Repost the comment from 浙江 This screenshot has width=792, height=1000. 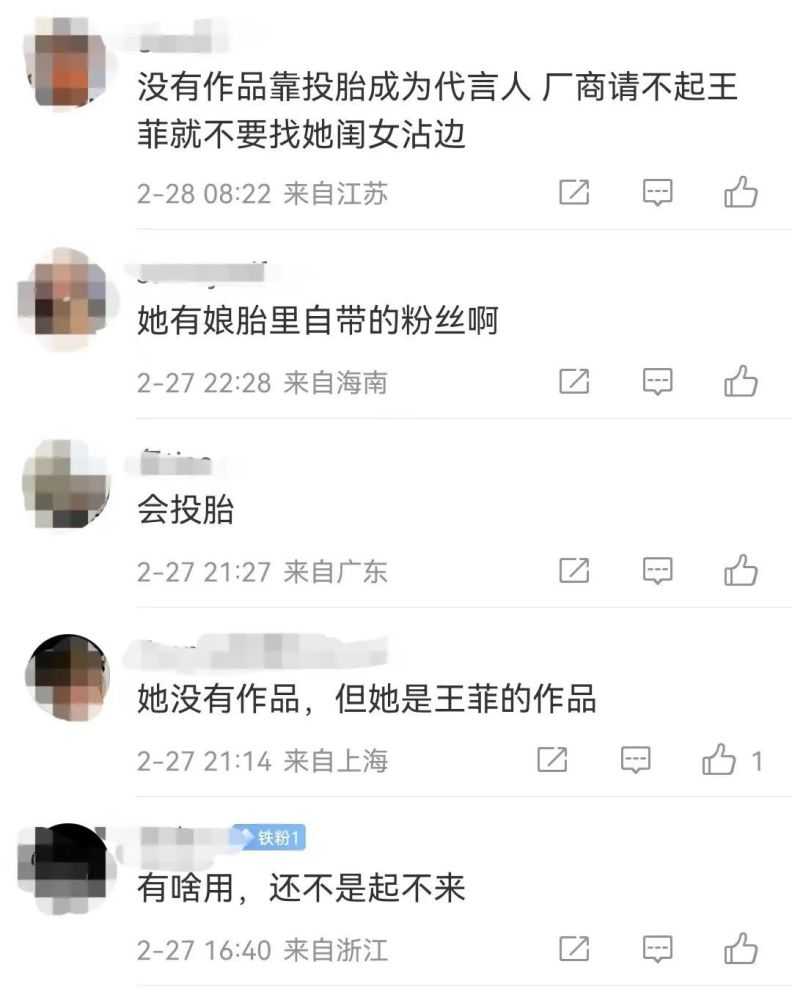(x=573, y=947)
